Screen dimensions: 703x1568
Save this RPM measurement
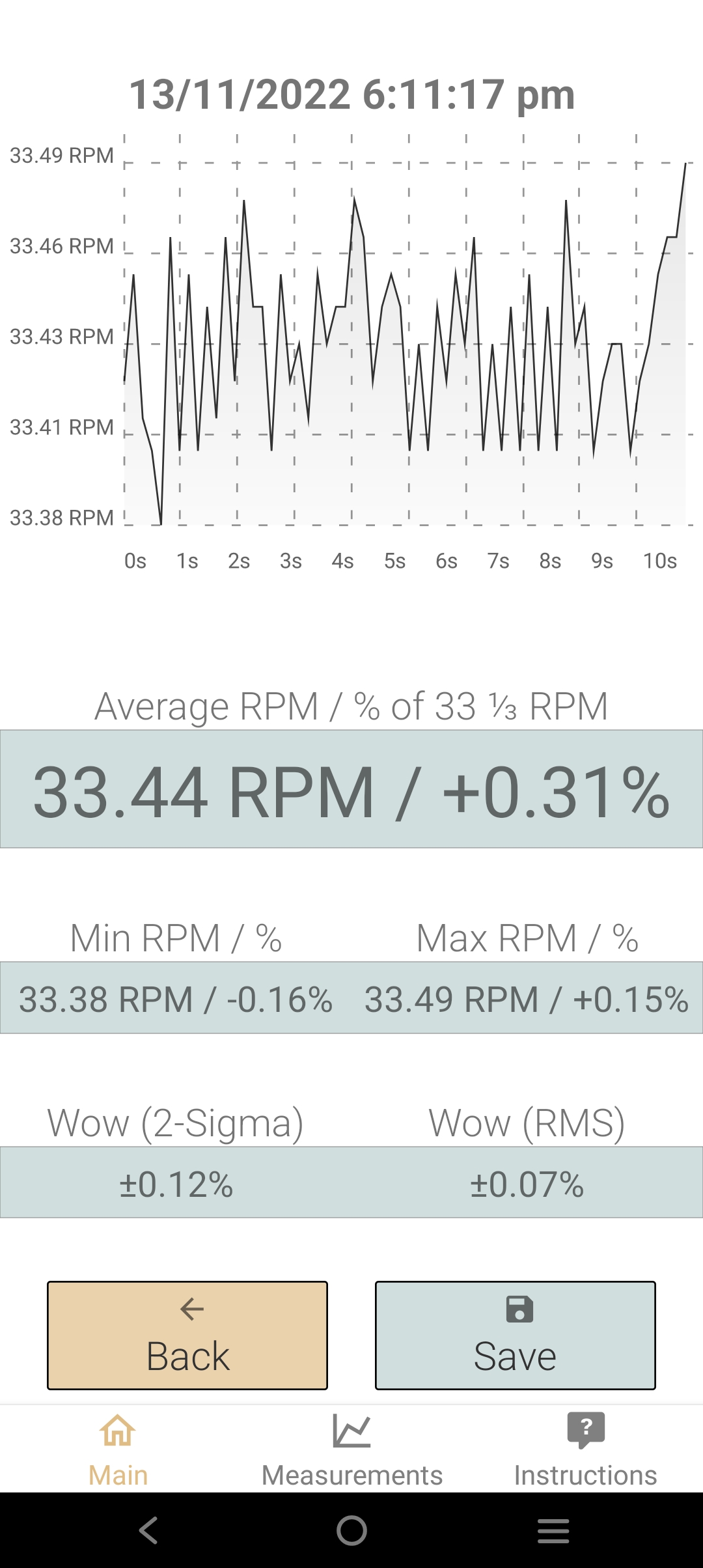(x=516, y=1336)
